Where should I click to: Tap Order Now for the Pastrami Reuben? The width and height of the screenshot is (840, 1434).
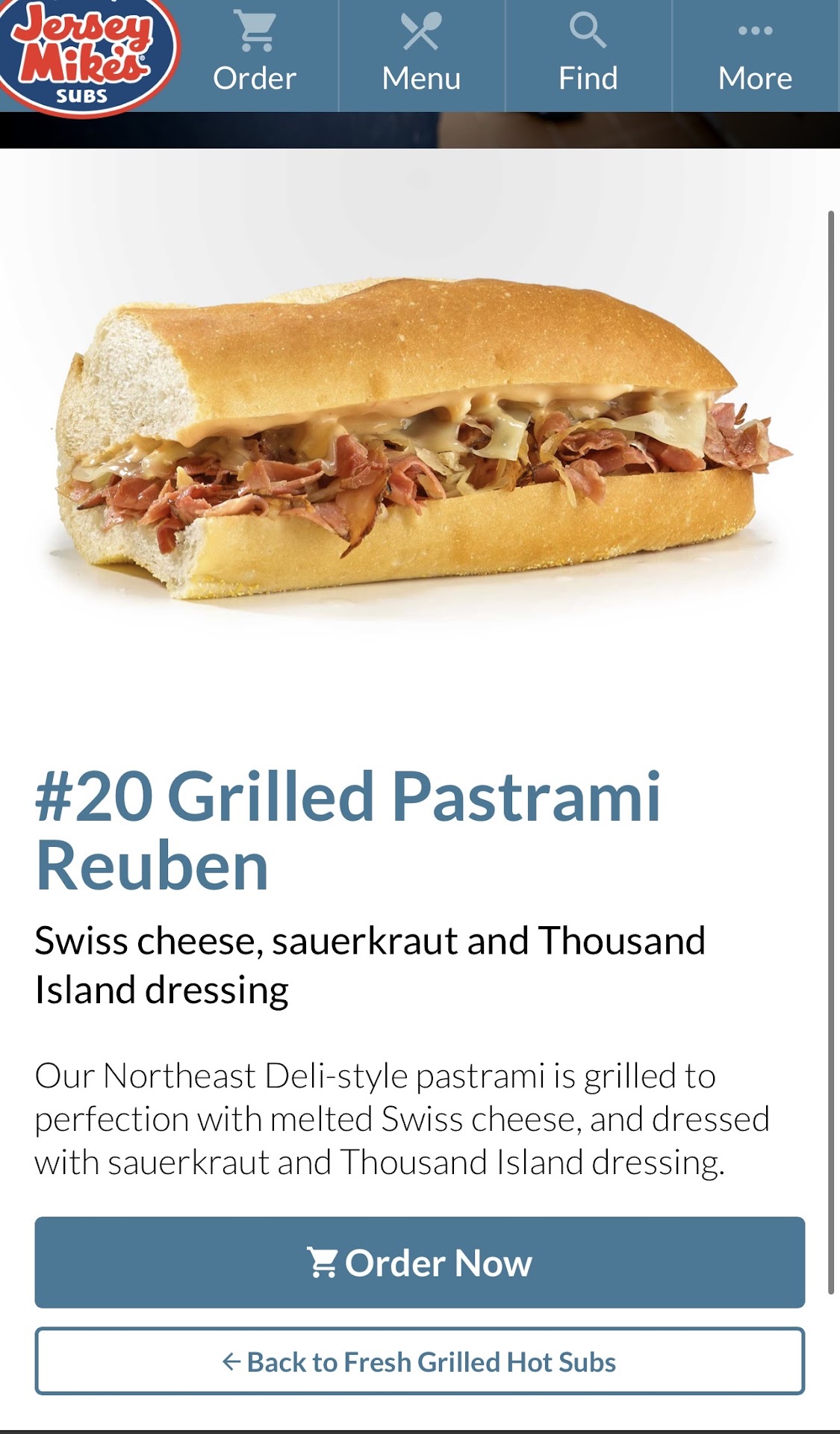click(x=420, y=1262)
